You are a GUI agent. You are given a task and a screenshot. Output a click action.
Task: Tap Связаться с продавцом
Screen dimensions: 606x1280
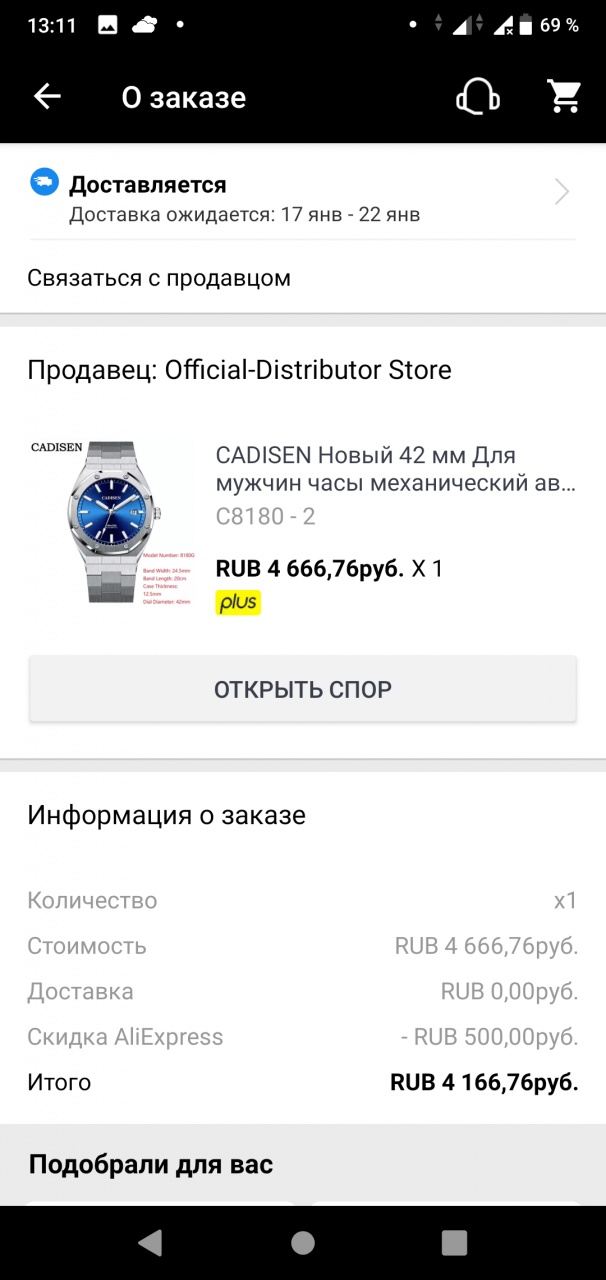[x=159, y=278]
